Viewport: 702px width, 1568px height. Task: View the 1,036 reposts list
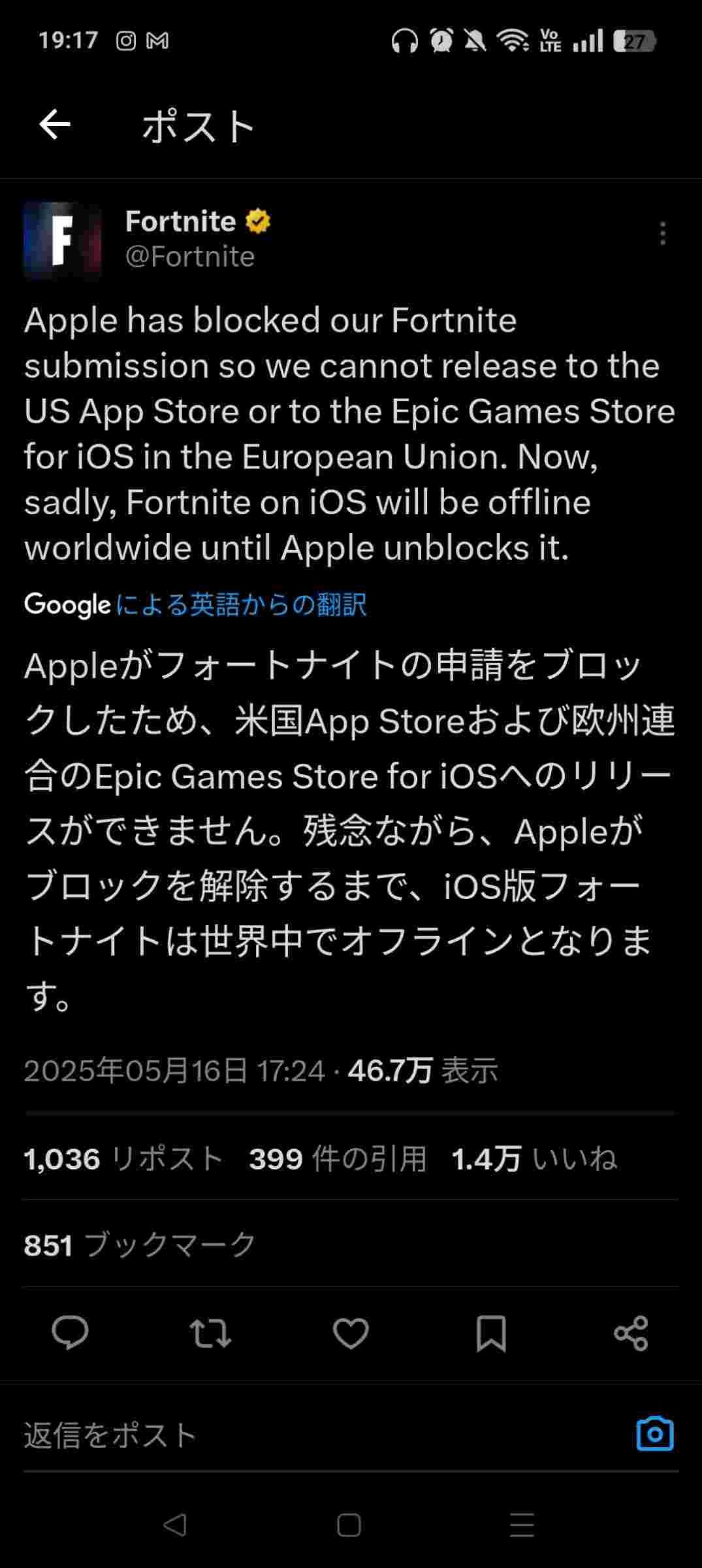coord(124,1160)
